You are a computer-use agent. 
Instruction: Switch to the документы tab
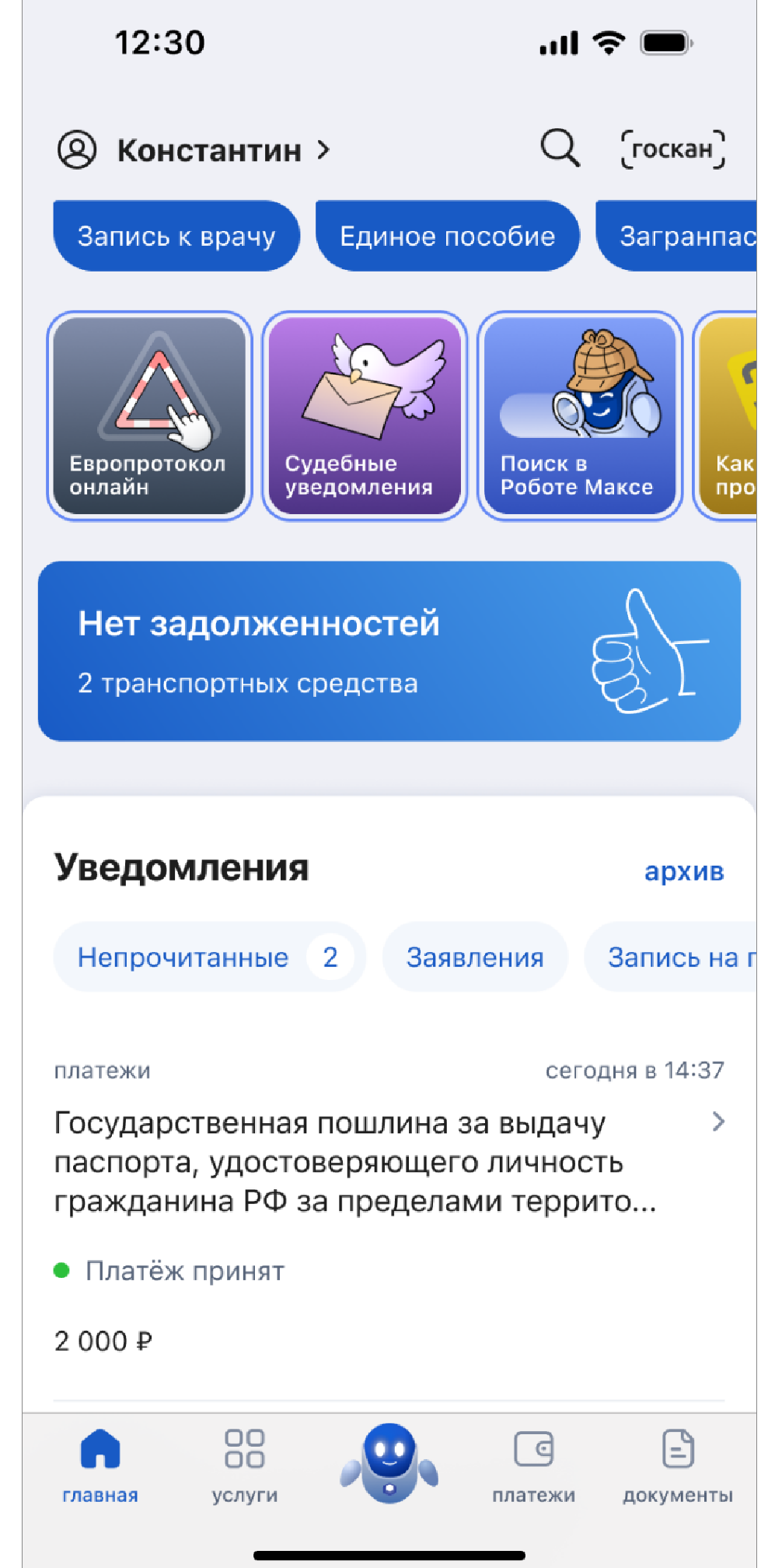(678, 1463)
